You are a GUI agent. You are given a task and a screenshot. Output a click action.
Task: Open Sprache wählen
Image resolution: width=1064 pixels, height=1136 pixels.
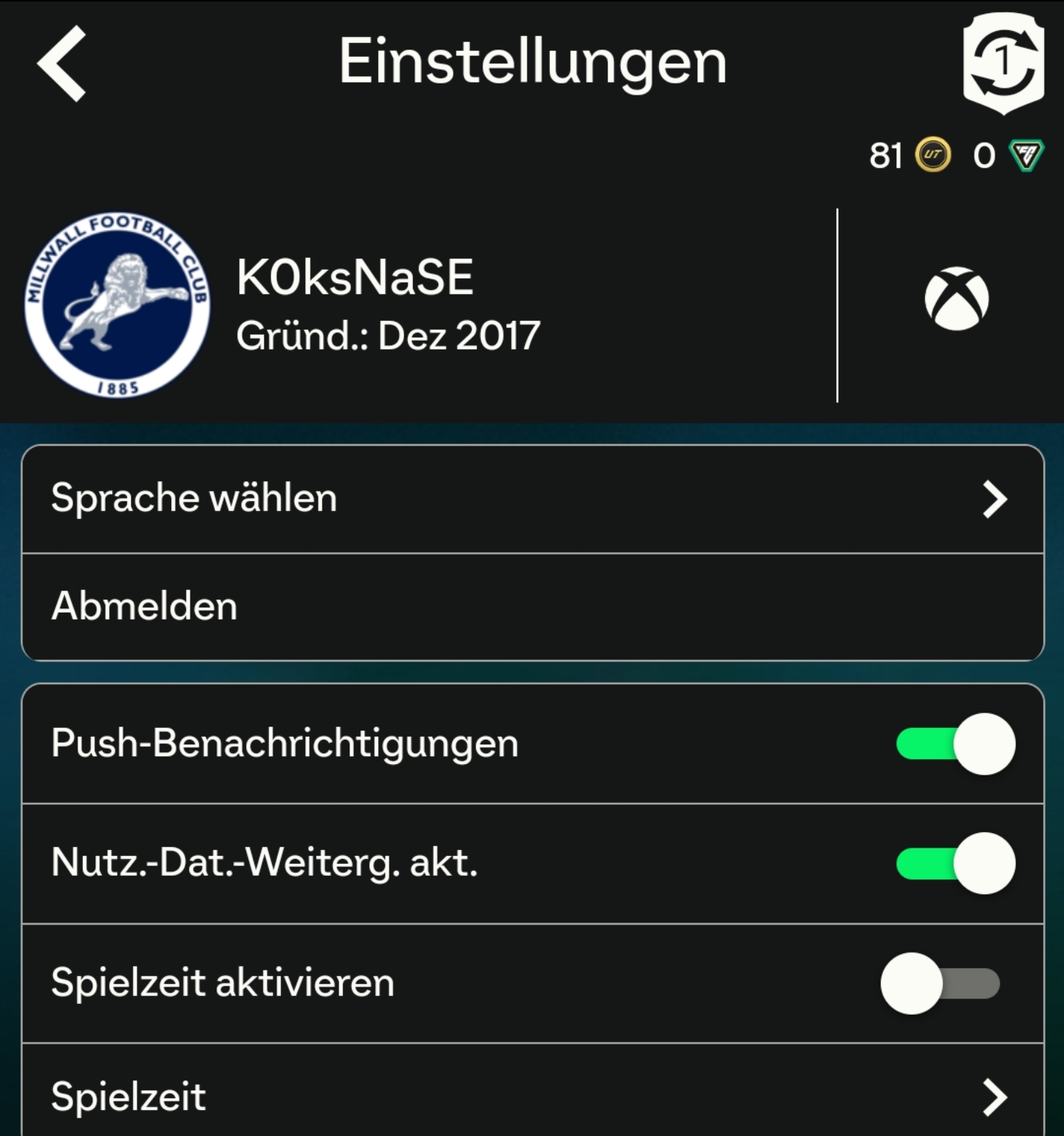(x=532, y=499)
